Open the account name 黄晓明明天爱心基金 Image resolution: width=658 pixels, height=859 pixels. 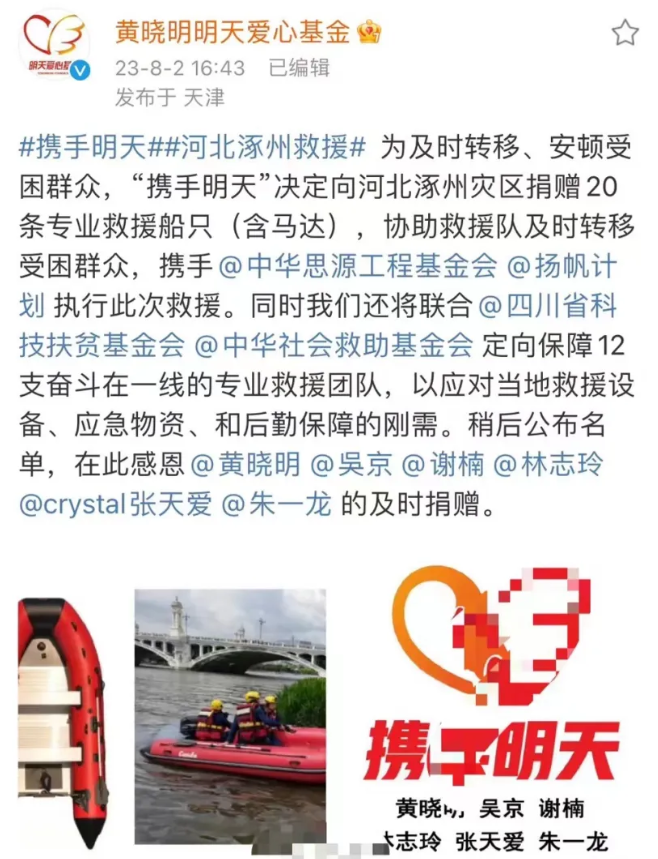click(x=232, y=33)
